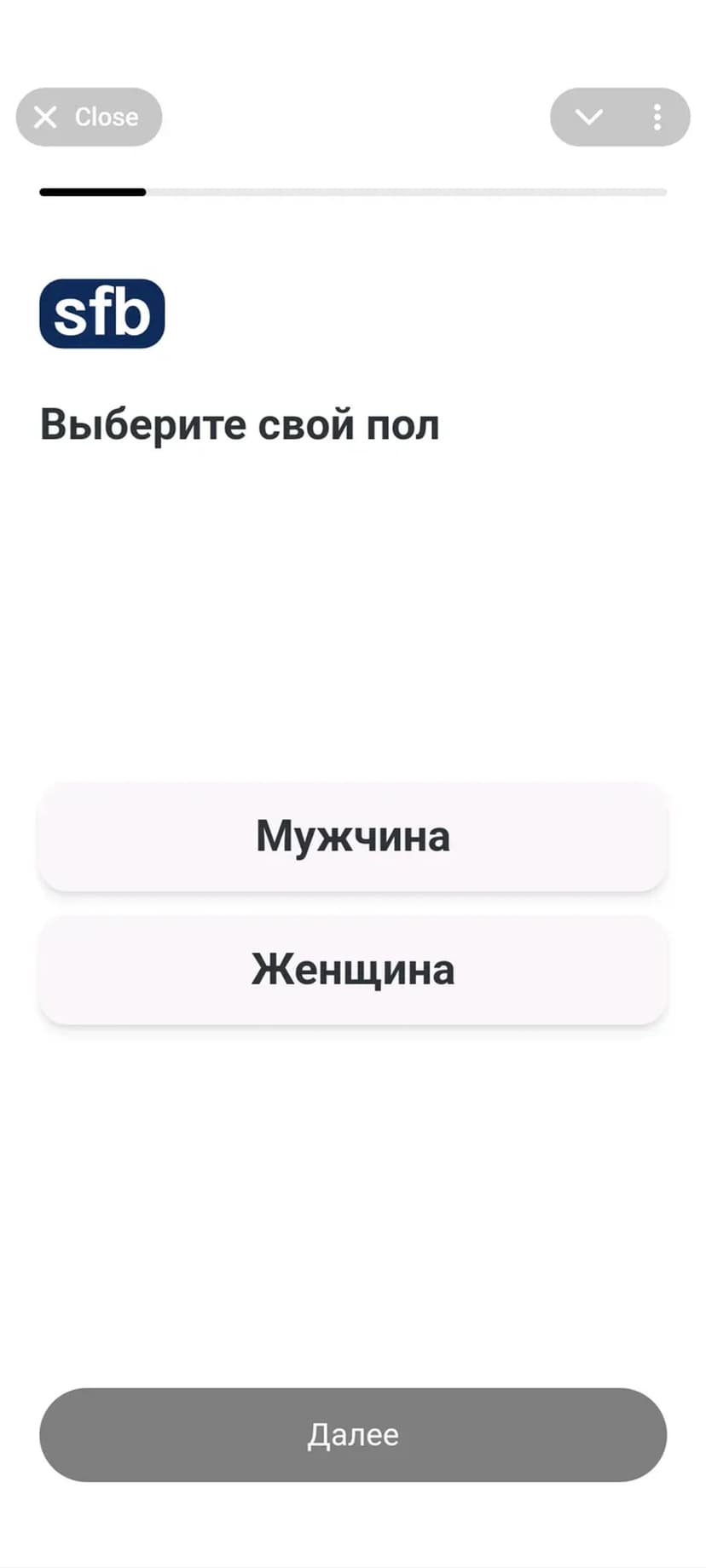Choose Женщина as gender

(x=352, y=969)
